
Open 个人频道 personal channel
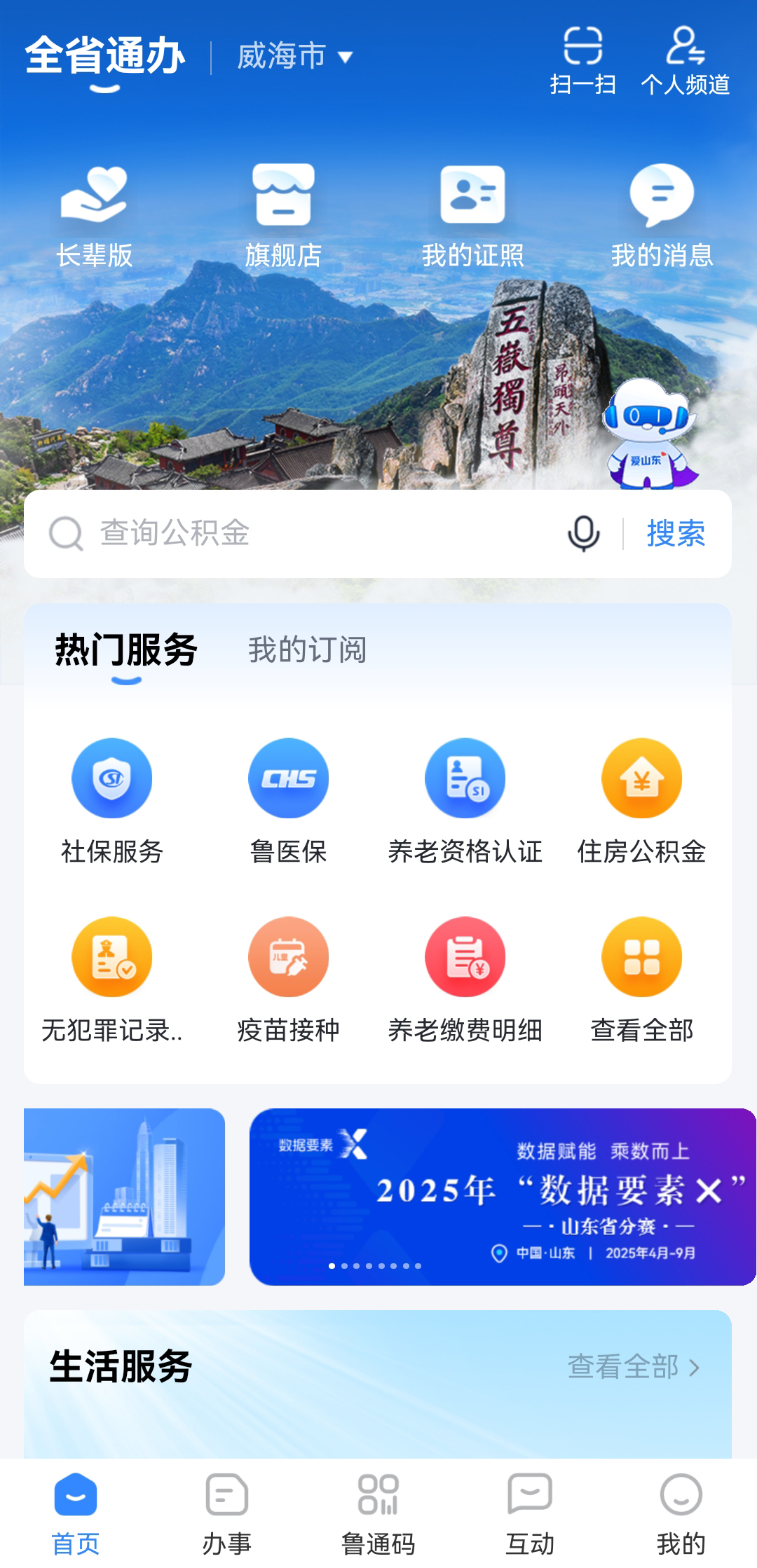pos(685,60)
